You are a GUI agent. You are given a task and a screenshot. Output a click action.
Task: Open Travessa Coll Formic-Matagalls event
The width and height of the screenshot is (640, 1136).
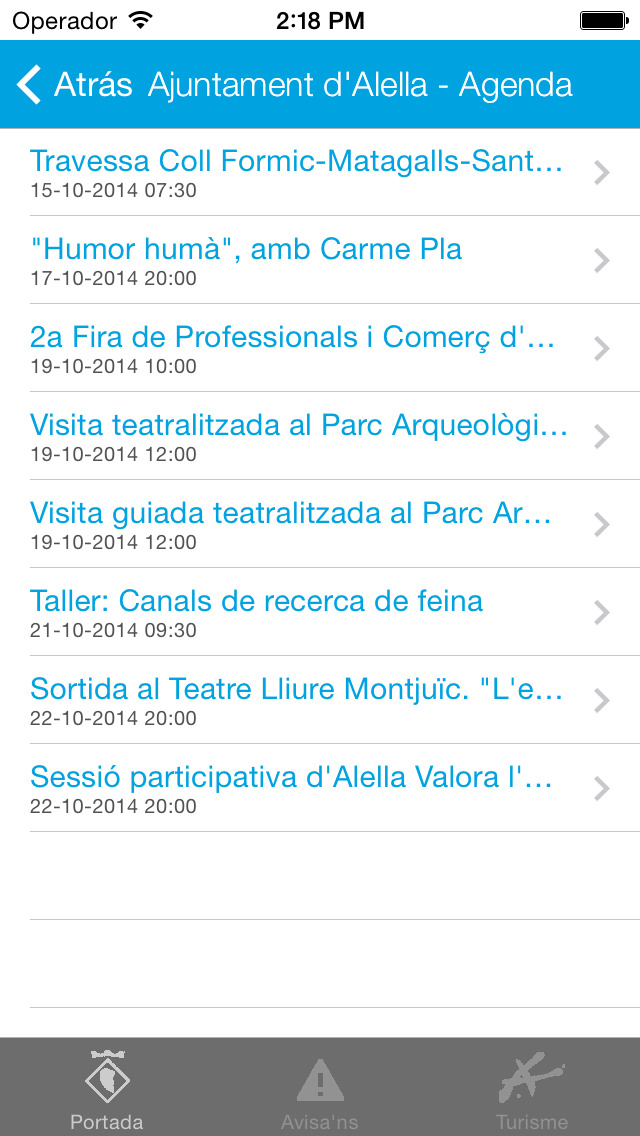coord(320,172)
